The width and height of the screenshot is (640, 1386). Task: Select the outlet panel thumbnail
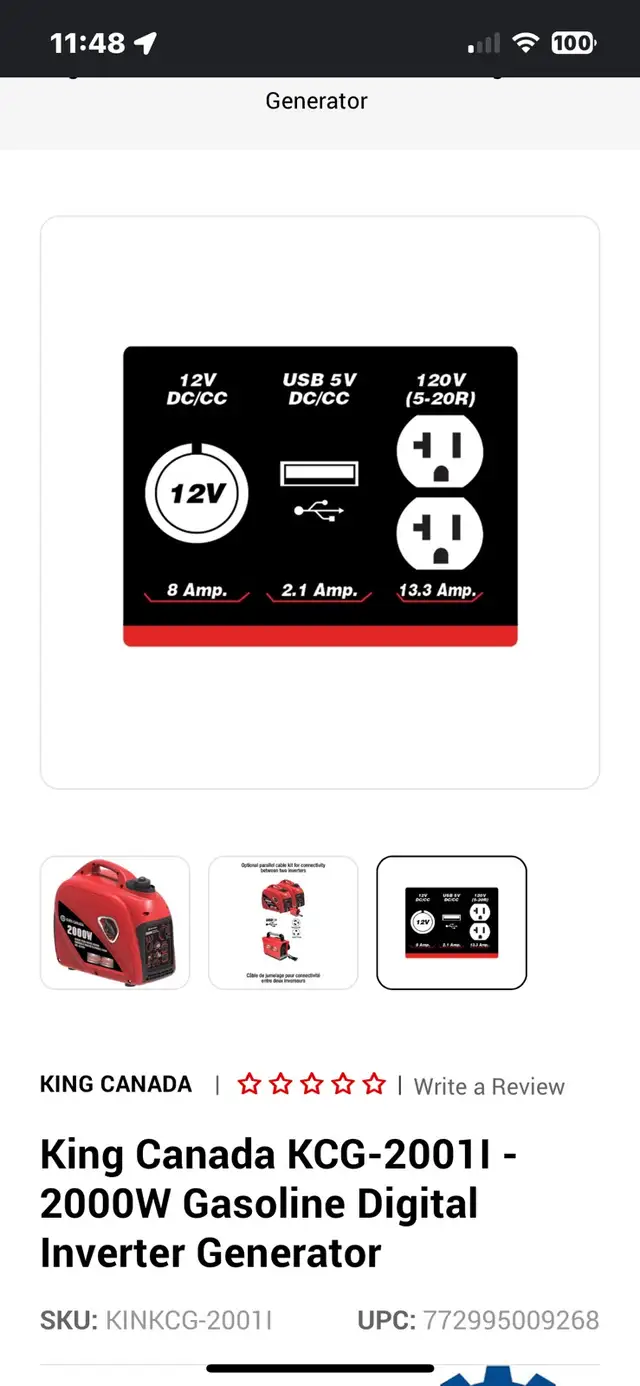[x=451, y=923]
